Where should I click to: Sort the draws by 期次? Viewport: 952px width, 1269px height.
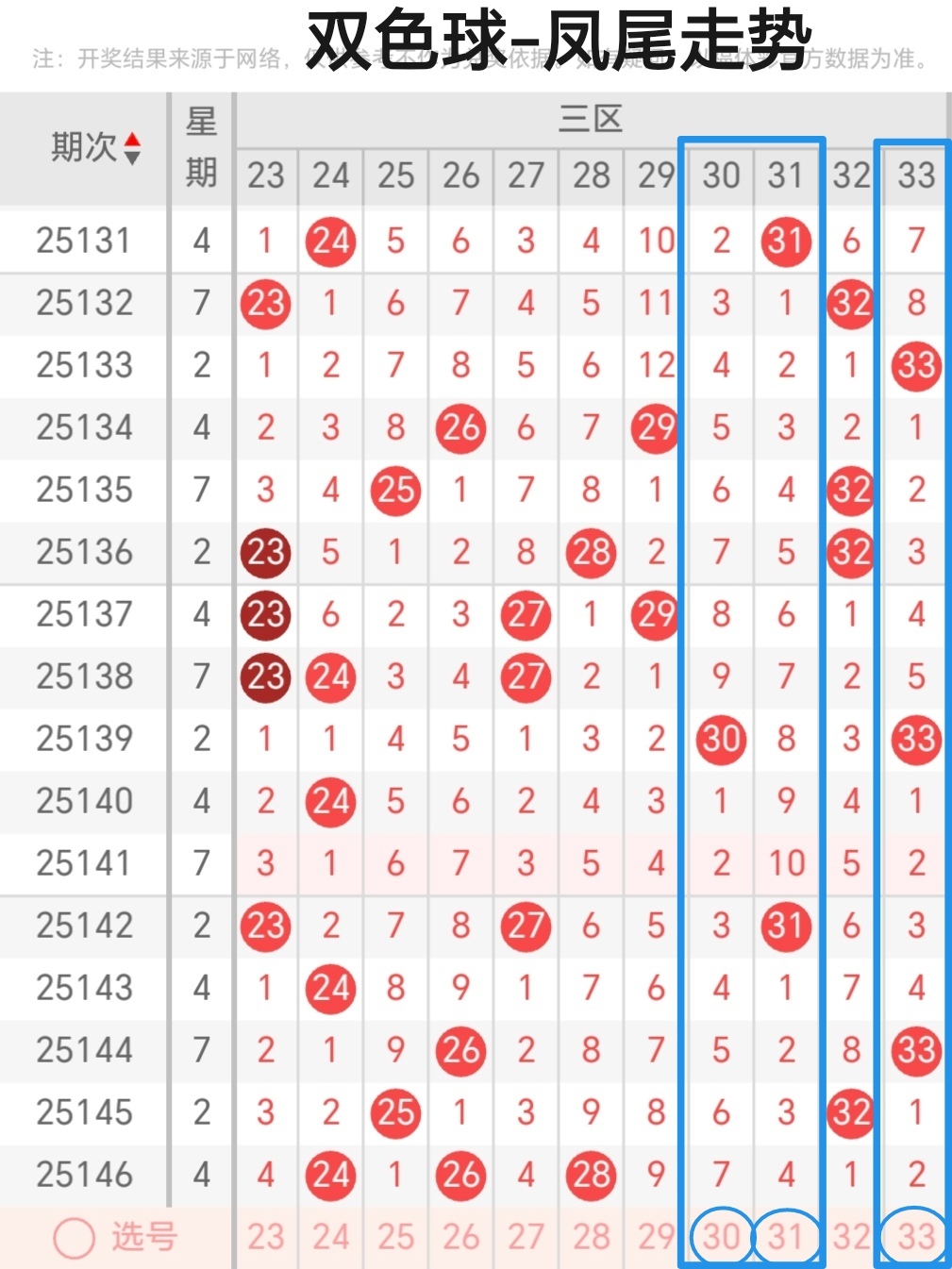[x=132, y=148]
